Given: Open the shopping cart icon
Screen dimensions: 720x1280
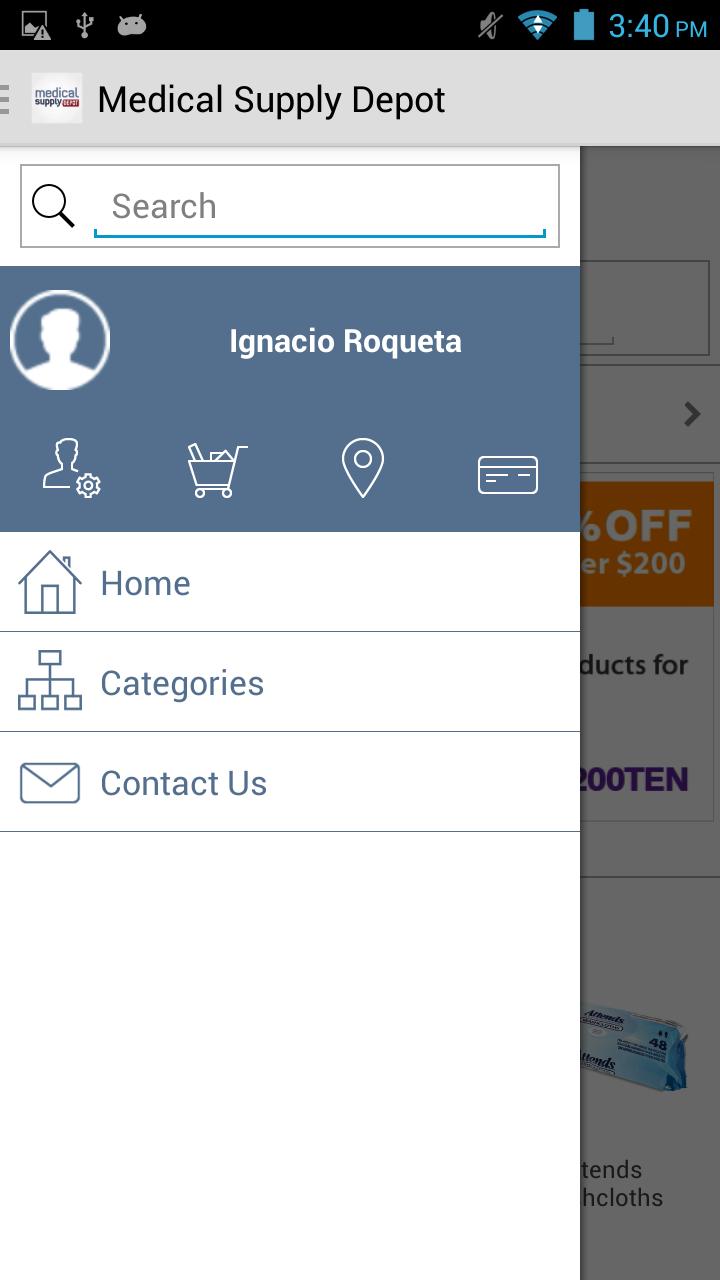Looking at the screenshot, I should pos(217,470).
